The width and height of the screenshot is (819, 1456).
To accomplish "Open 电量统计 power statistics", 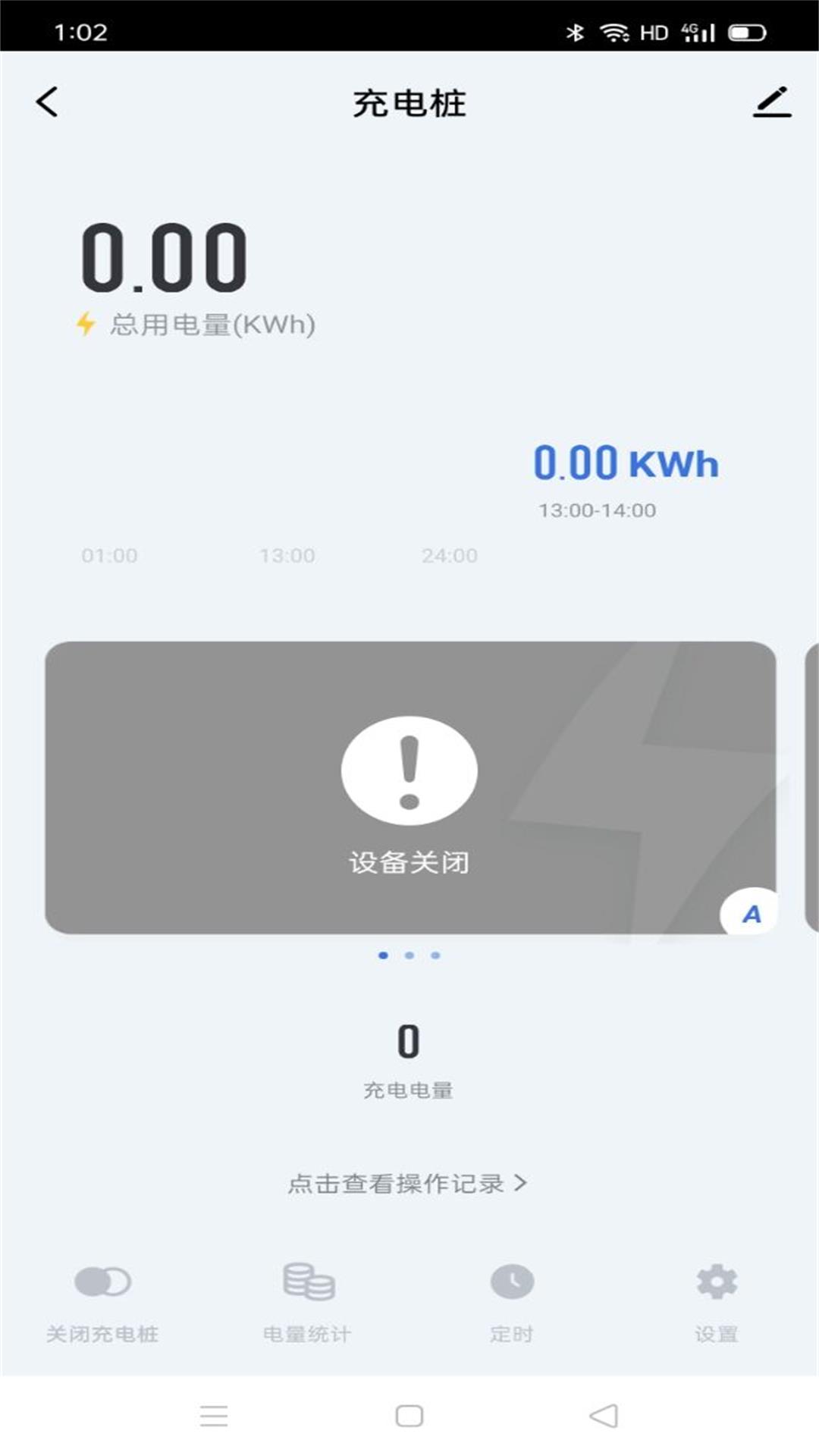I will click(x=307, y=1304).
